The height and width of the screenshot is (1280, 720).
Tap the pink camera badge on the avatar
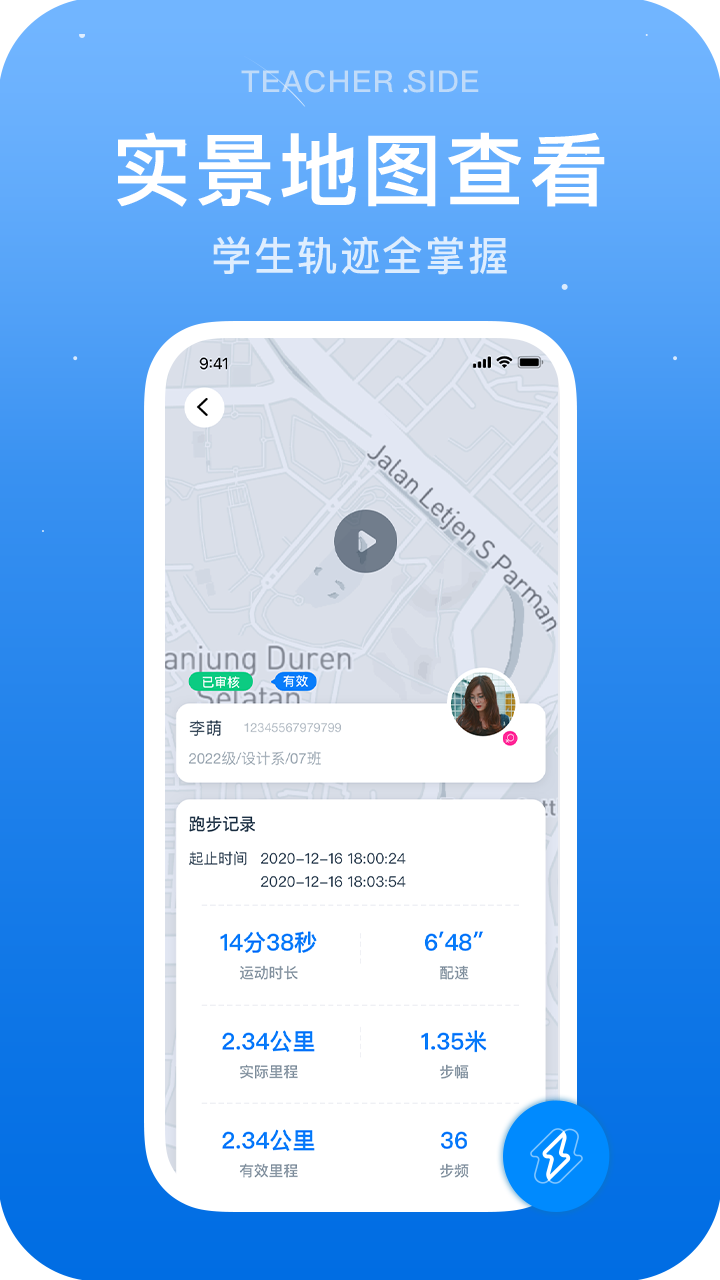pyautogui.click(x=508, y=737)
